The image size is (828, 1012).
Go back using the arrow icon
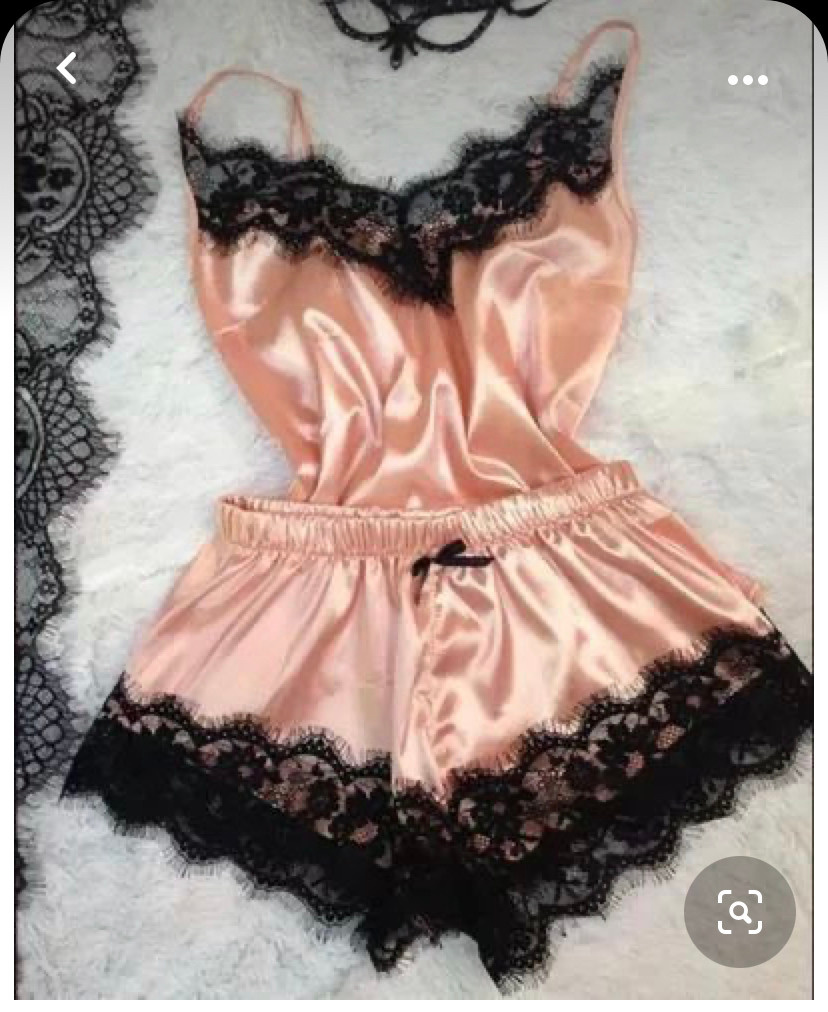[67, 68]
